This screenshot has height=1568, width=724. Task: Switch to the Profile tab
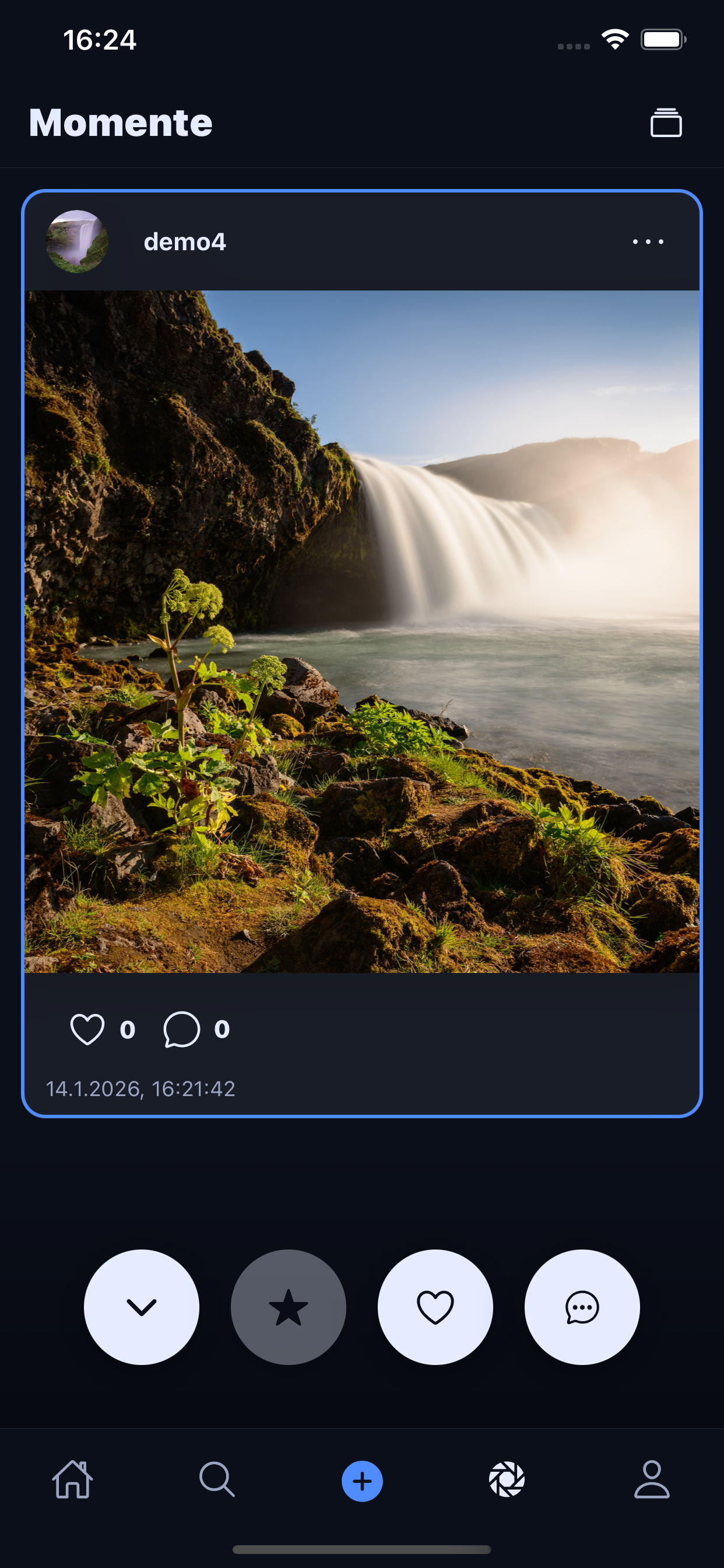(x=652, y=1480)
